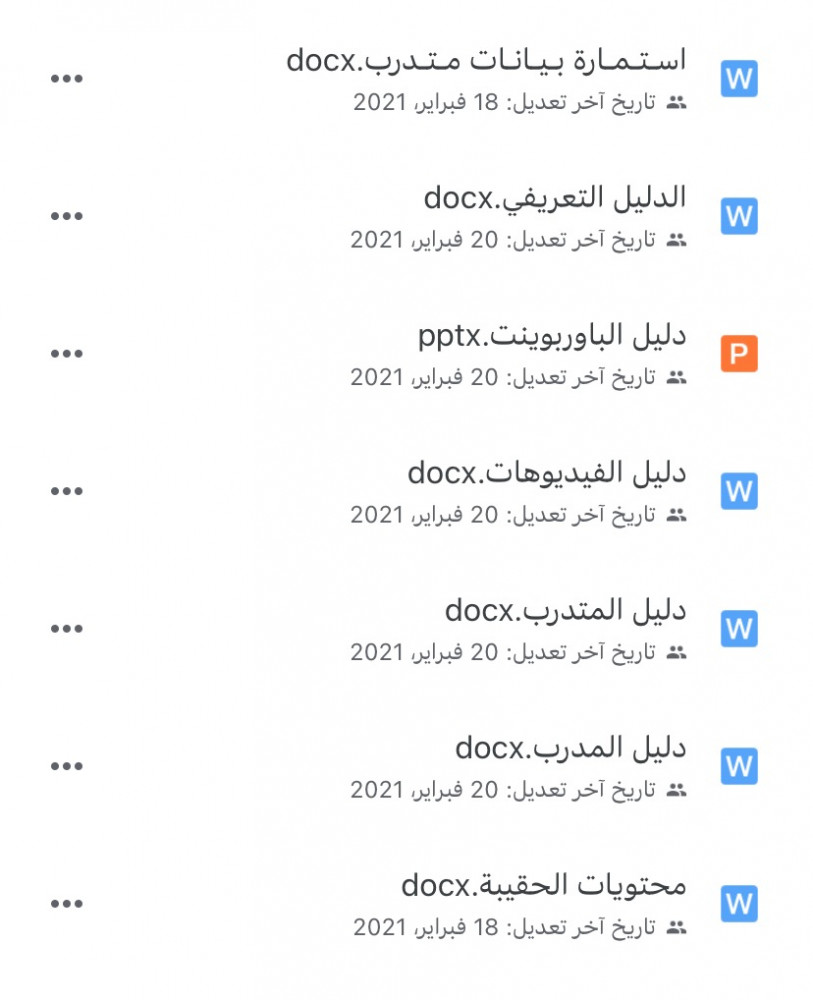Open the file استمارة بيانات متدرب.docx

coord(486,61)
